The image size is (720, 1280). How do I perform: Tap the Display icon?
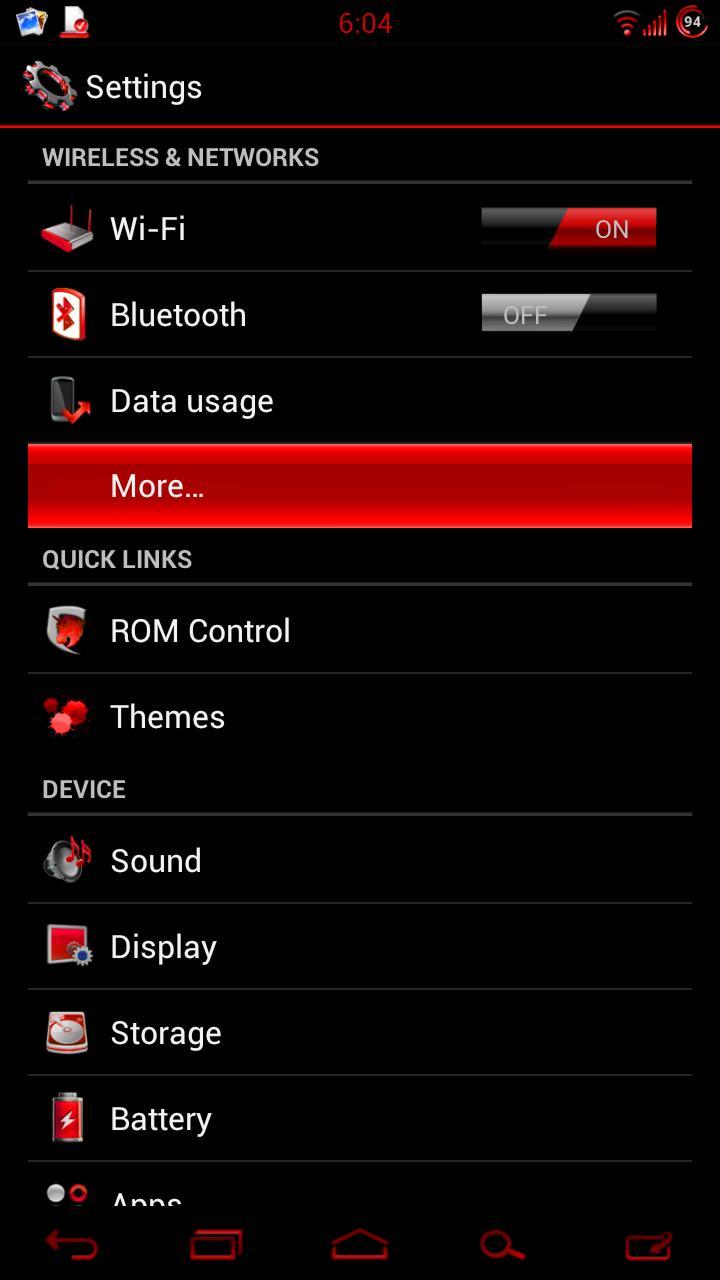point(67,946)
